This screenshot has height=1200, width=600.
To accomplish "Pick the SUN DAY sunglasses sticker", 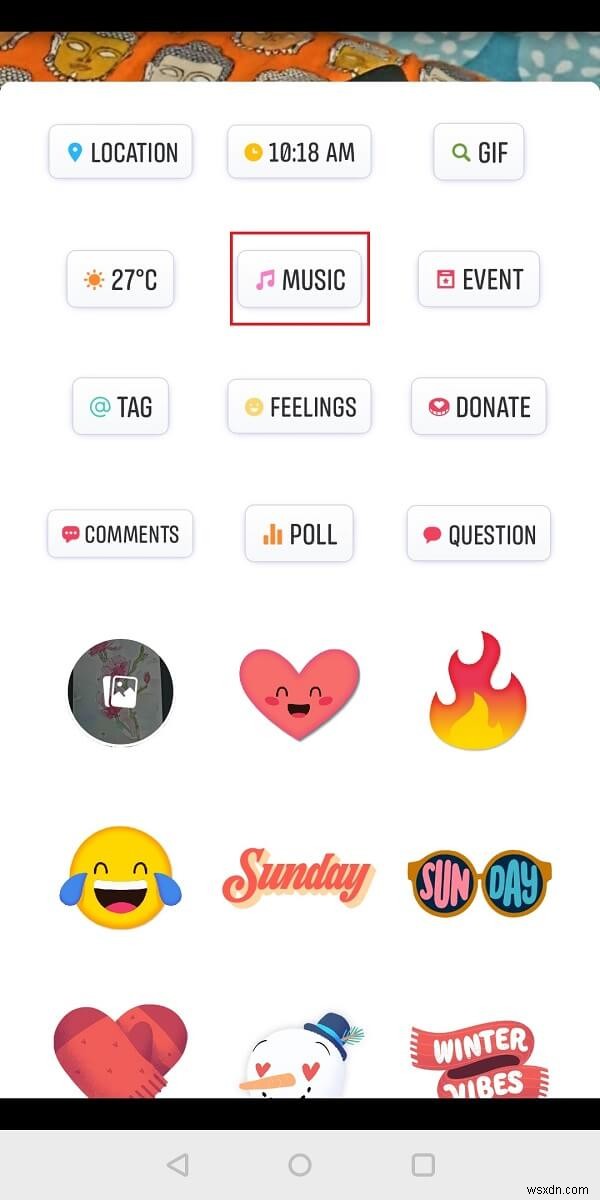I will coord(479,880).
